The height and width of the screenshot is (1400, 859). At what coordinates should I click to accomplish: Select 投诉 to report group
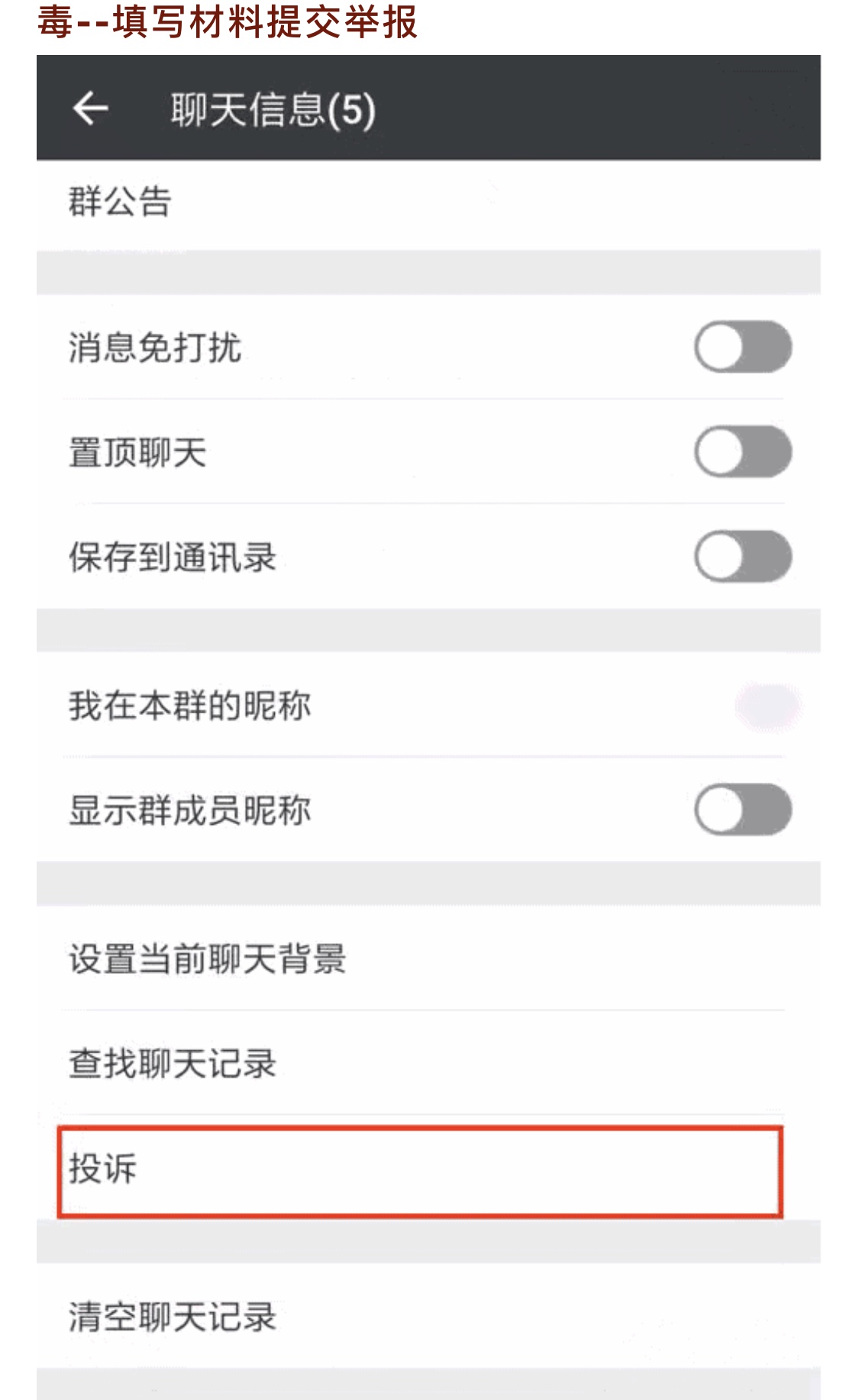tap(420, 1171)
